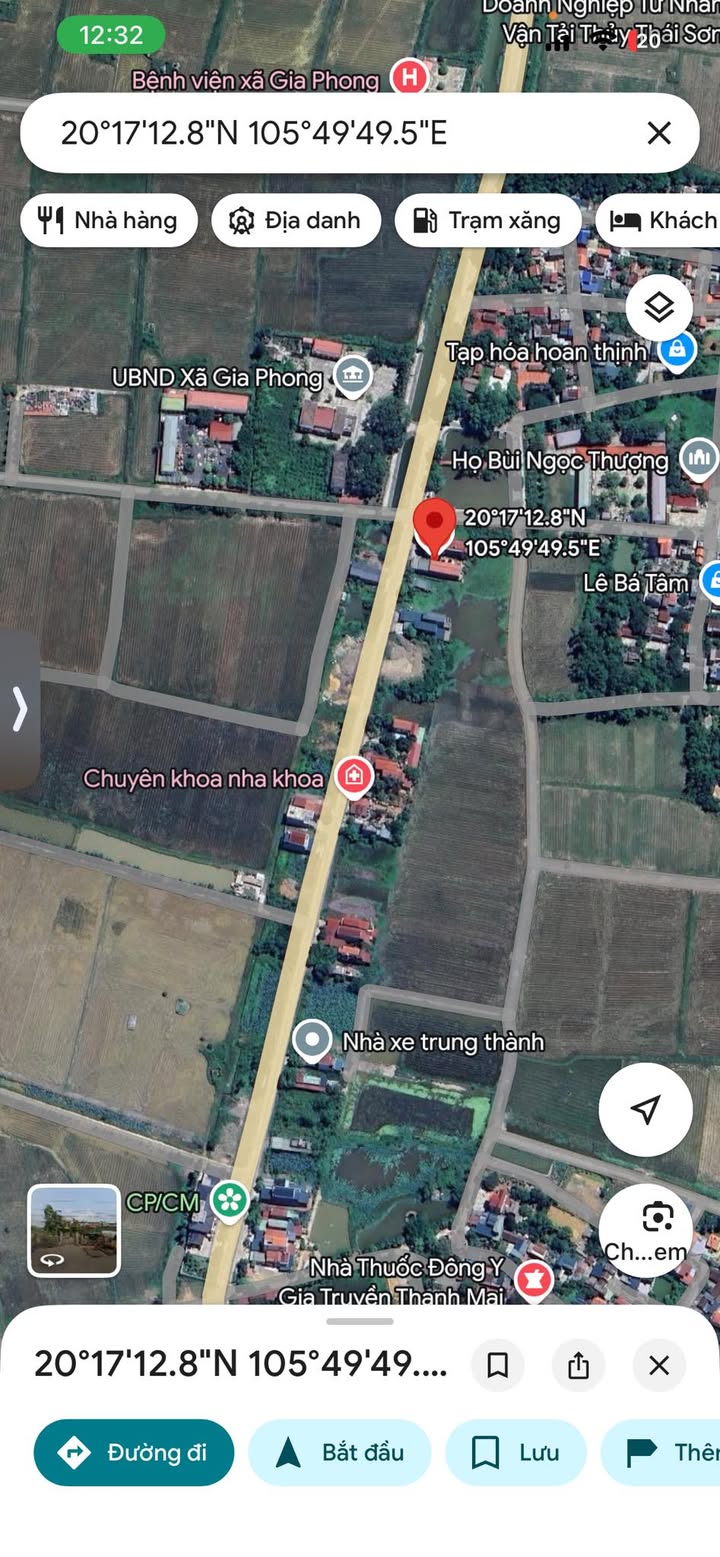The height and width of the screenshot is (1557, 720).
Task: Open the Nhà xe trung thành marker
Action: [x=312, y=1041]
